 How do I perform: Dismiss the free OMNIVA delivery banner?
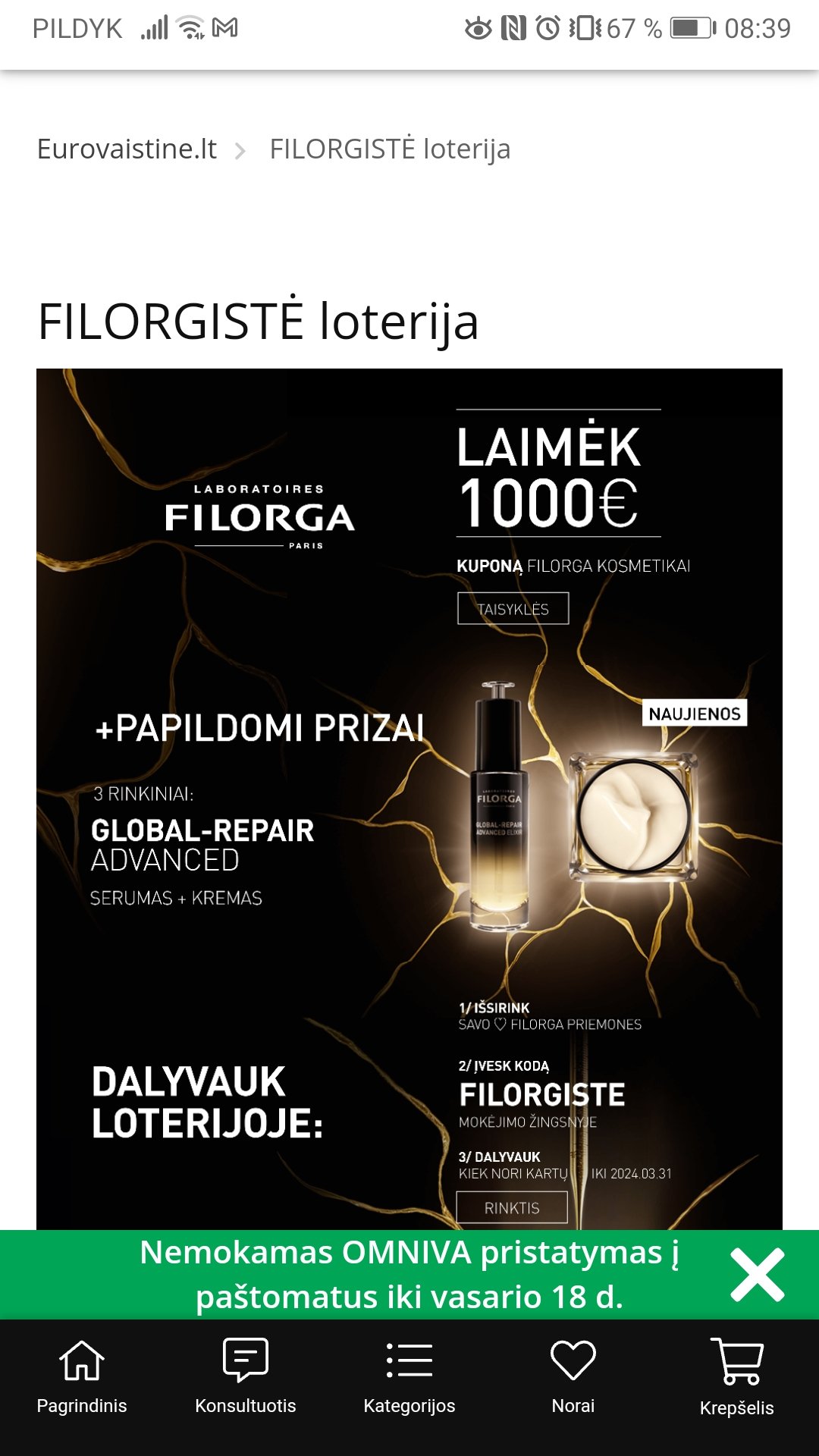coord(757,1275)
